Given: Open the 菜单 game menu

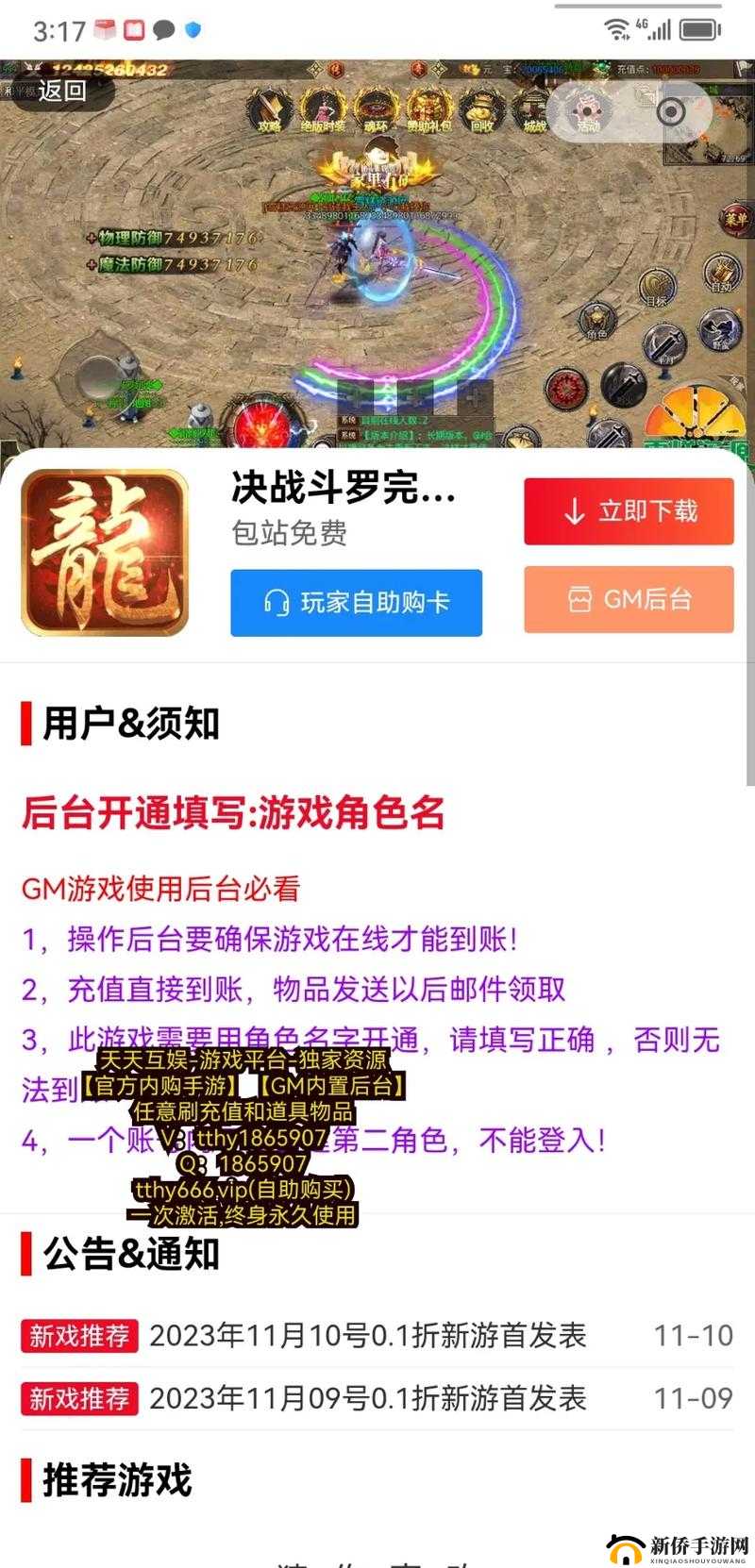Looking at the screenshot, I should pyautogui.click(x=738, y=217).
